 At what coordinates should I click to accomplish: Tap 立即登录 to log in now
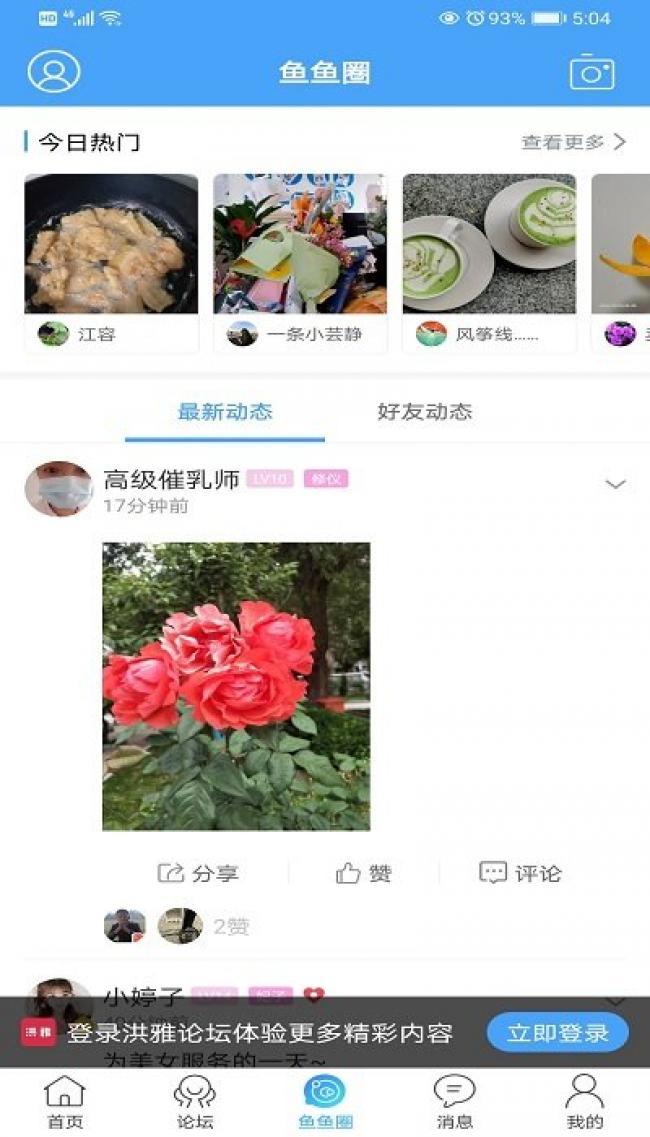(x=557, y=1032)
